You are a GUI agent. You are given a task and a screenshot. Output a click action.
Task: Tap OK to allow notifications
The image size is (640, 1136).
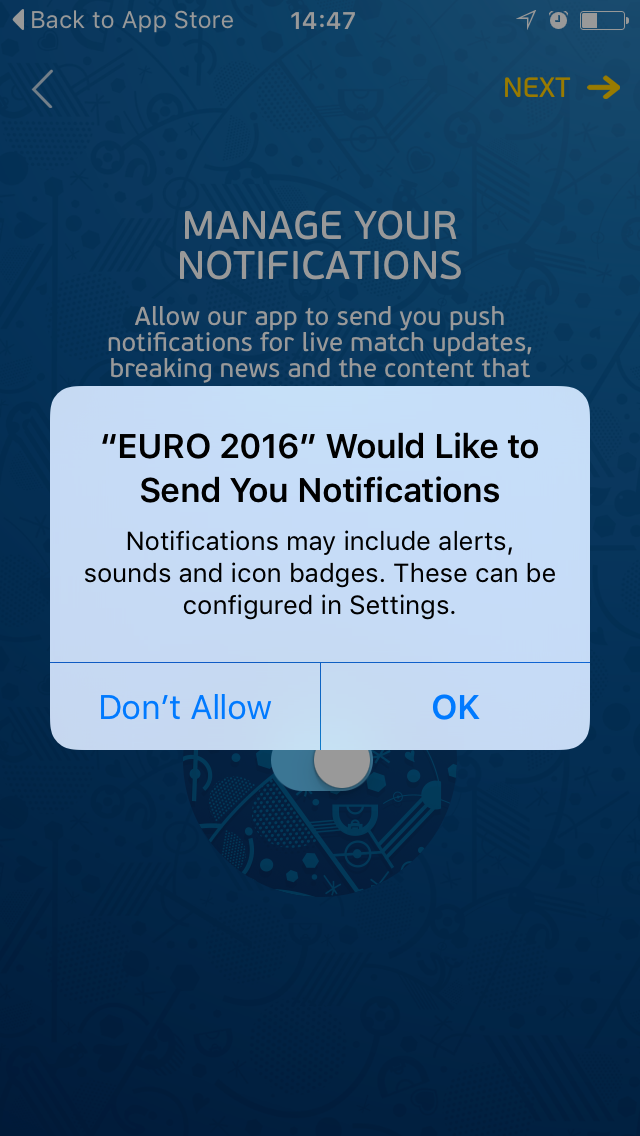(455, 706)
